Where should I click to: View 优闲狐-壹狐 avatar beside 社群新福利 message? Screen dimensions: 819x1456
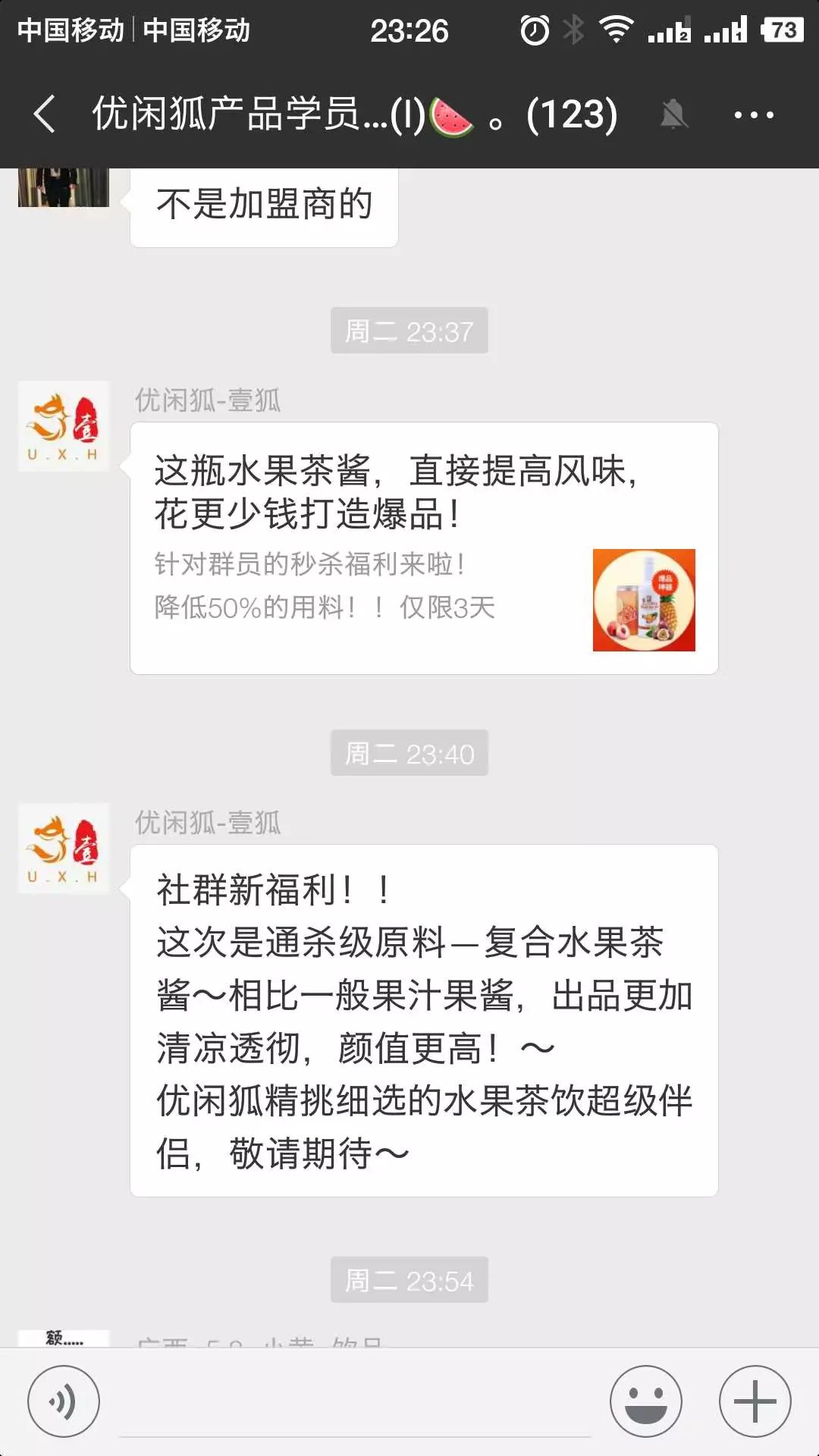pyautogui.click(x=64, y=849)
